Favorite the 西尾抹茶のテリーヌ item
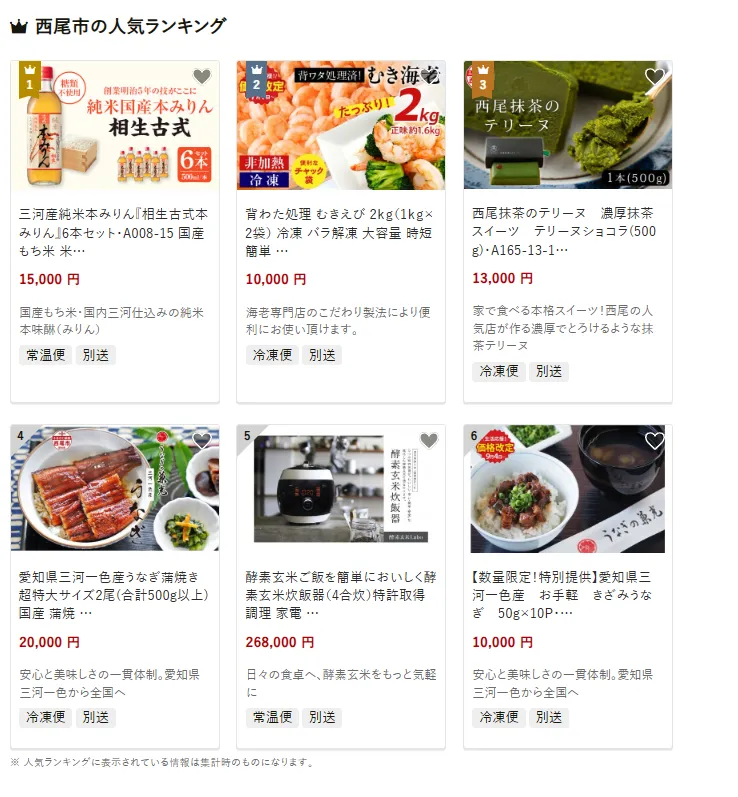 pos(655,77)
